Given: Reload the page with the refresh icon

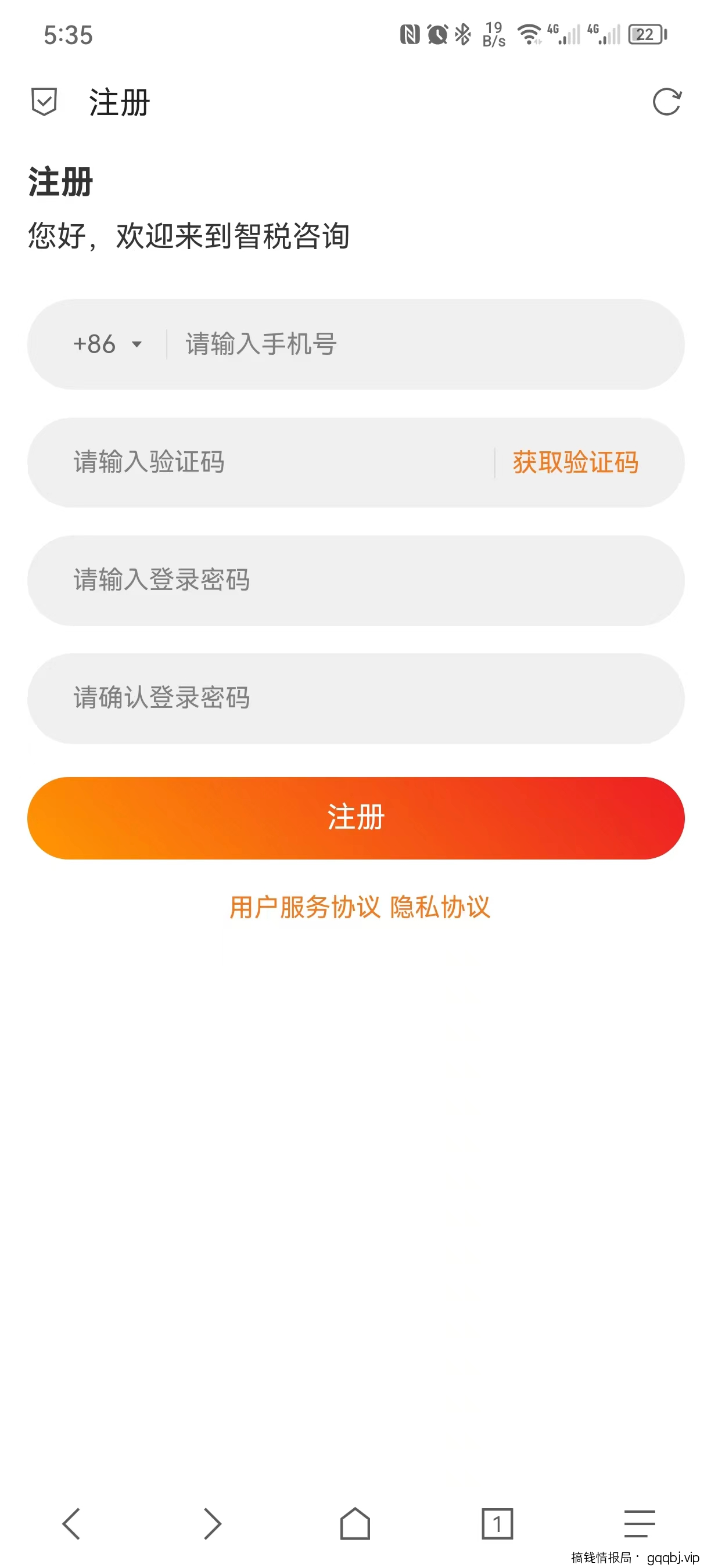Looking at the screenshot, I should click(x=667, y=102).
